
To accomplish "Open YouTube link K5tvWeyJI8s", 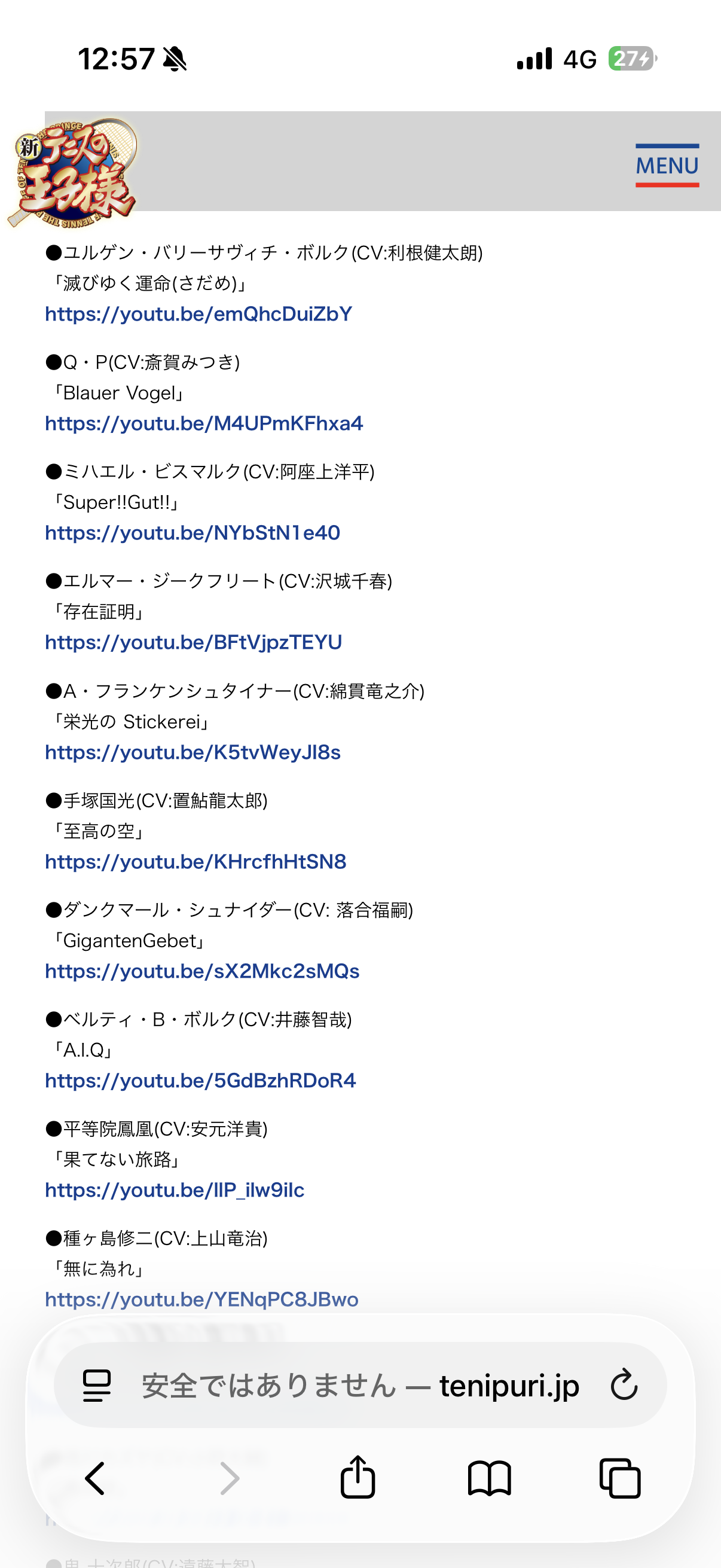I will (193, 752).
